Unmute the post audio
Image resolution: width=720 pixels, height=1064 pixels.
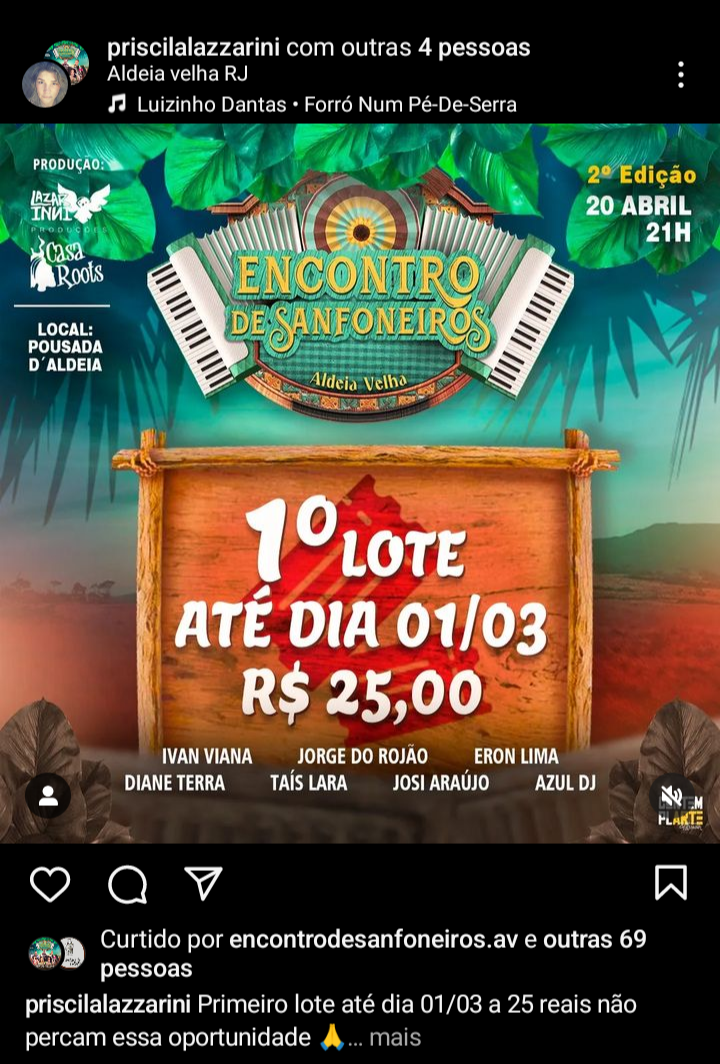(x=671, y=797)
